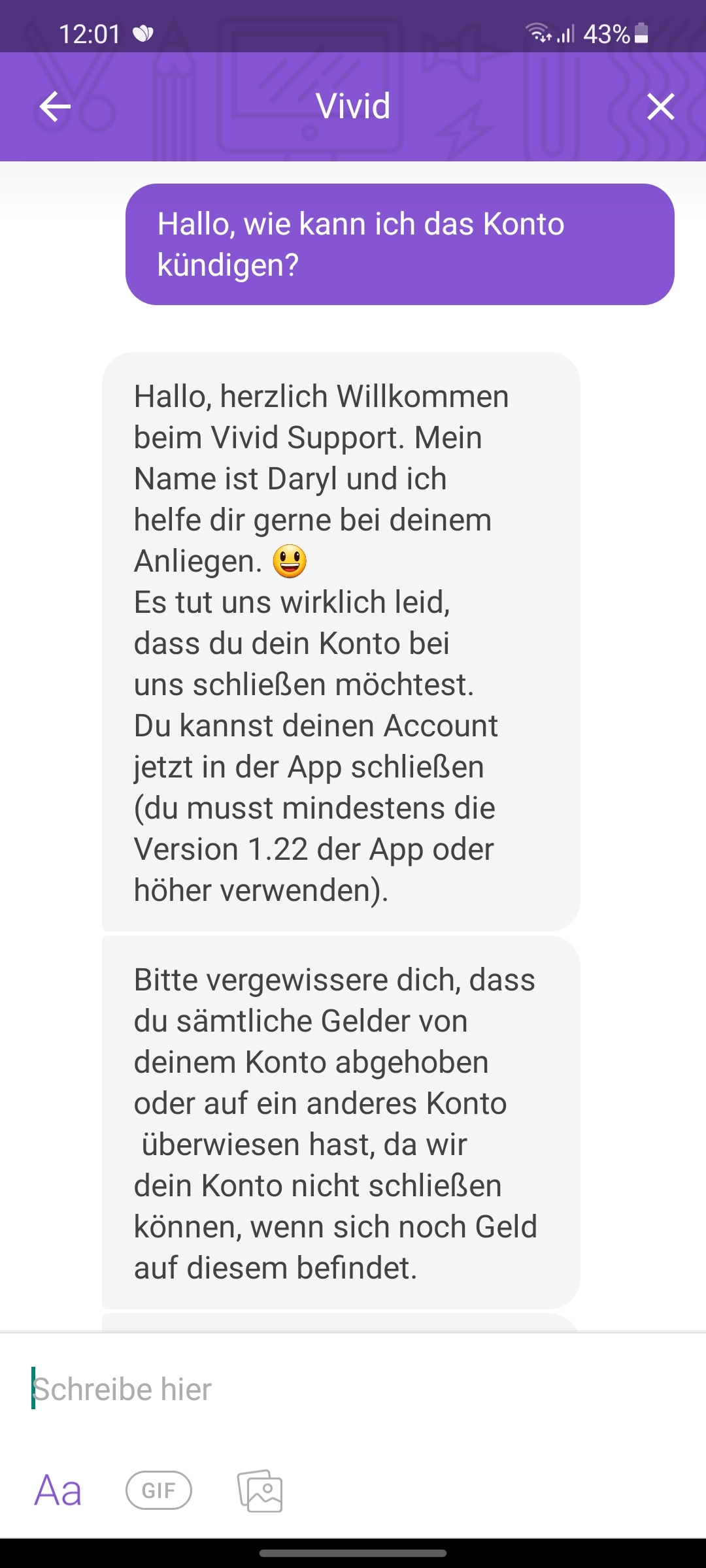Image resolution: width=706 pixels, height=1568 pixels.
Task: Open the GIF picker
Action: pos(159,1490)
